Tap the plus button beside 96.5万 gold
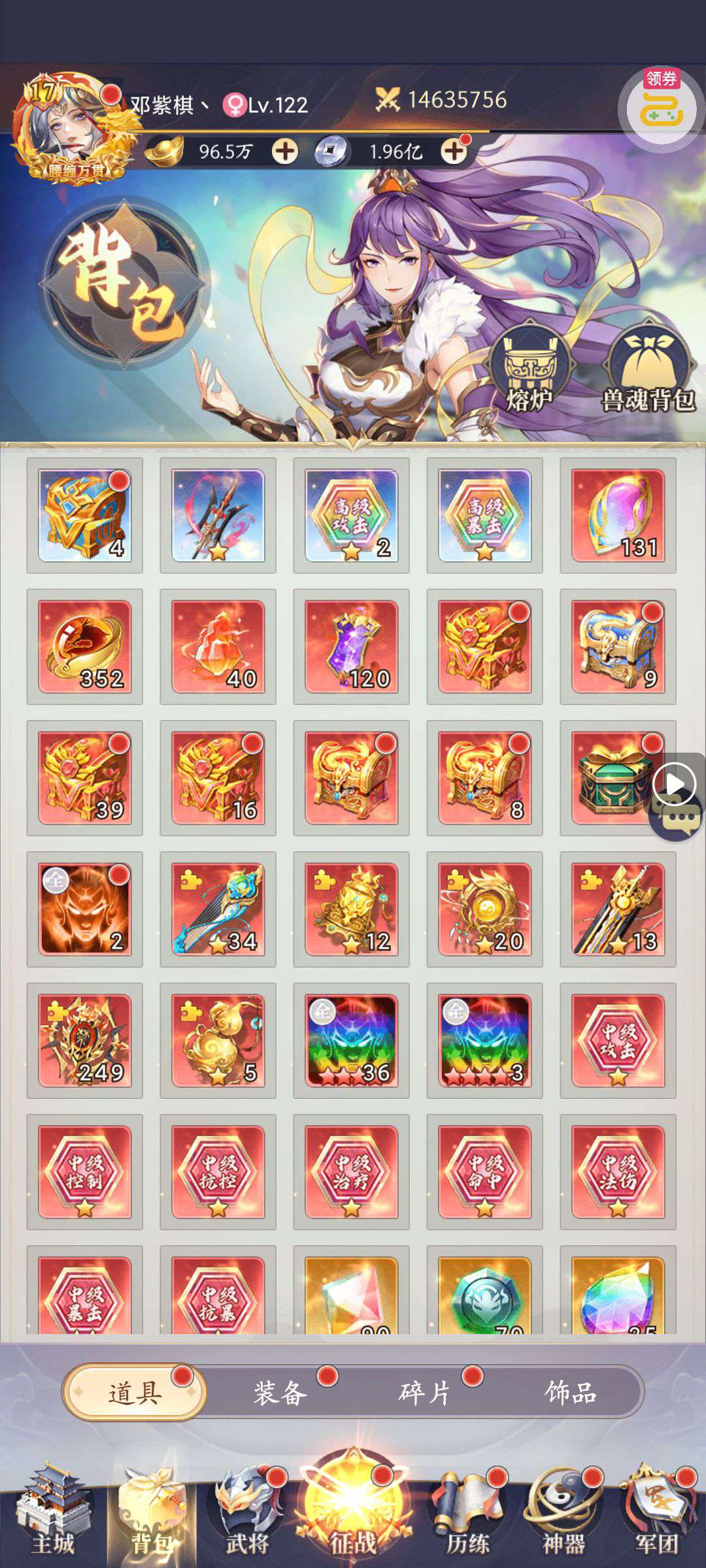 285,152
